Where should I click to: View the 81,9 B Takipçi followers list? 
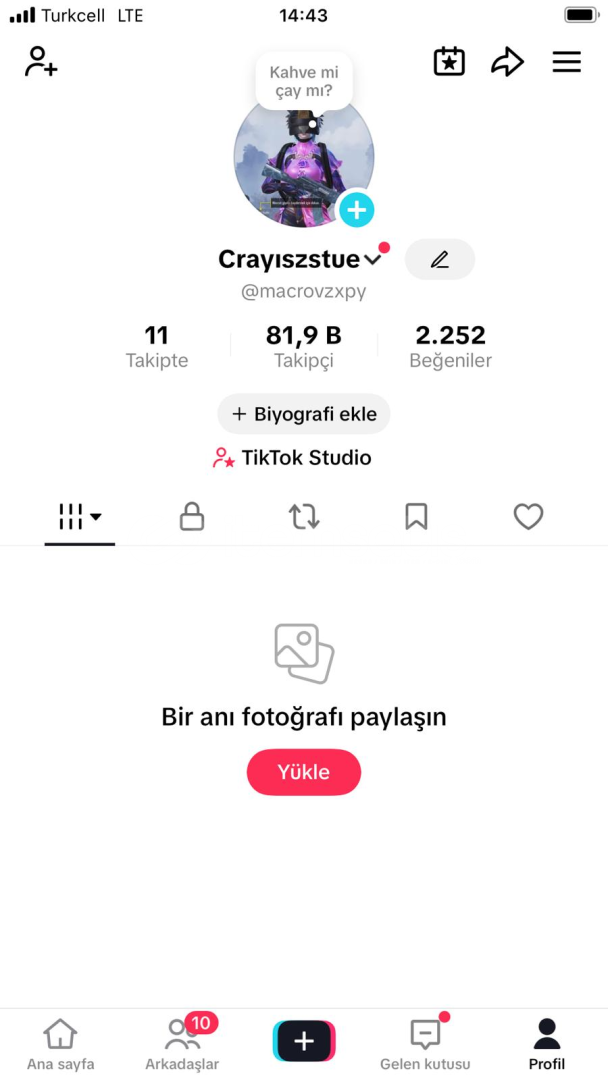click(x=304, y=347)
